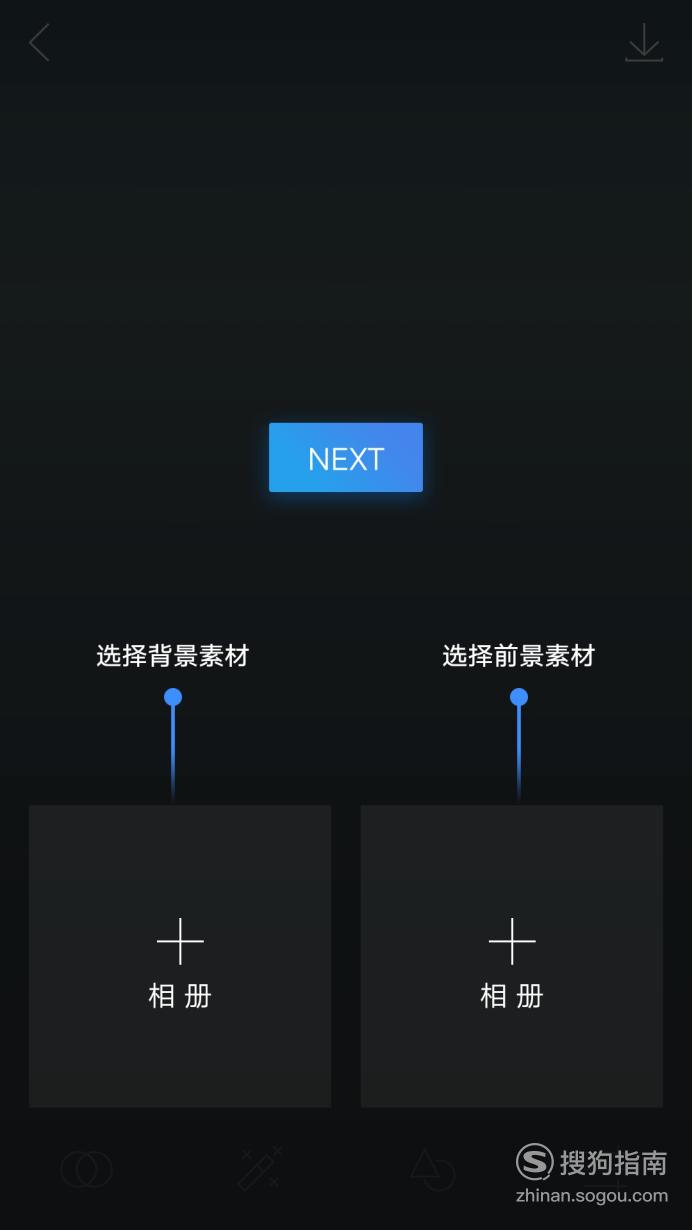This screenshot has height=1230, width=692.
Task: Open the blend circles tool
Action: 86,1169
